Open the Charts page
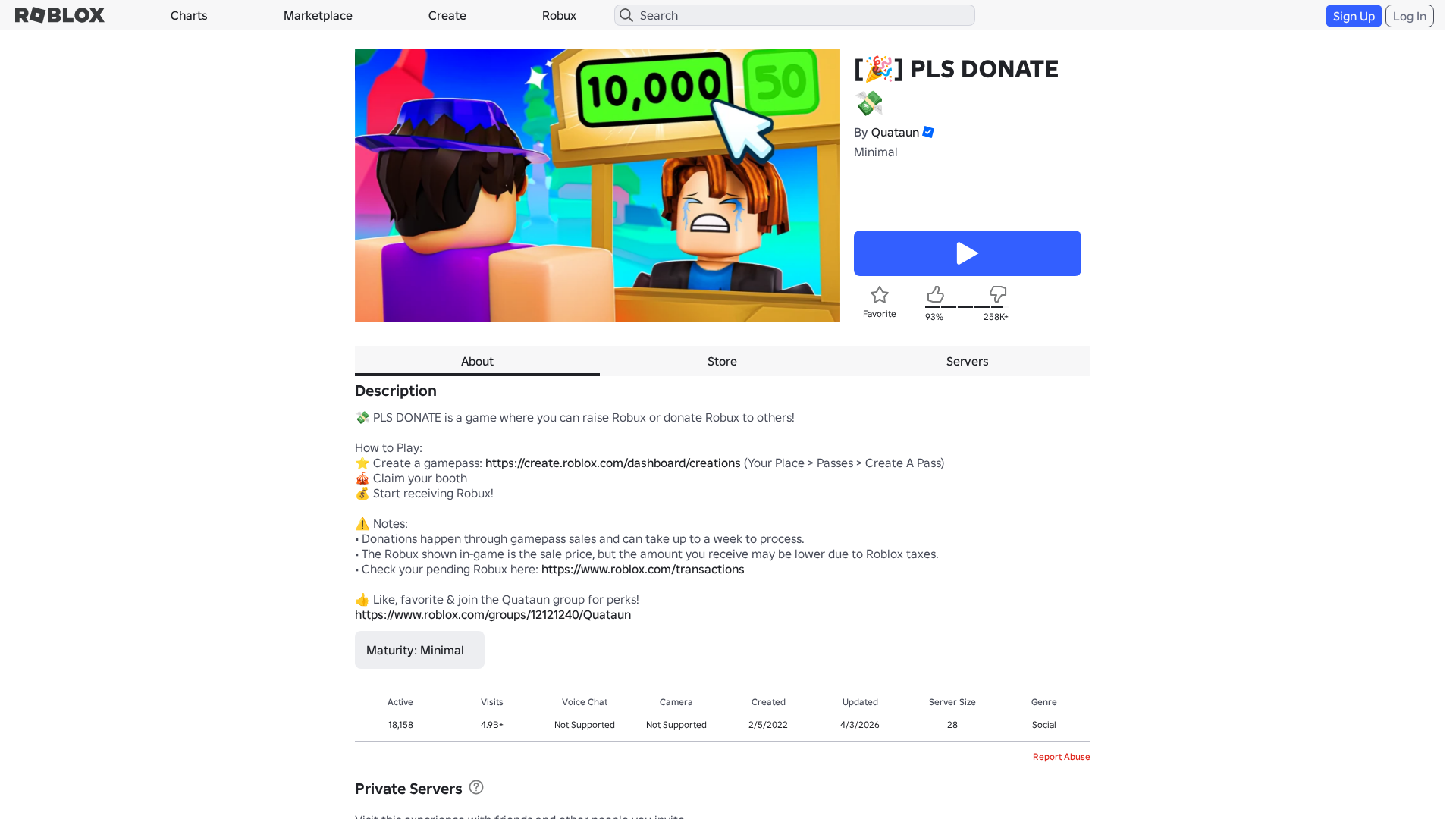This screenshot has height=819, width=1456. 189,15
